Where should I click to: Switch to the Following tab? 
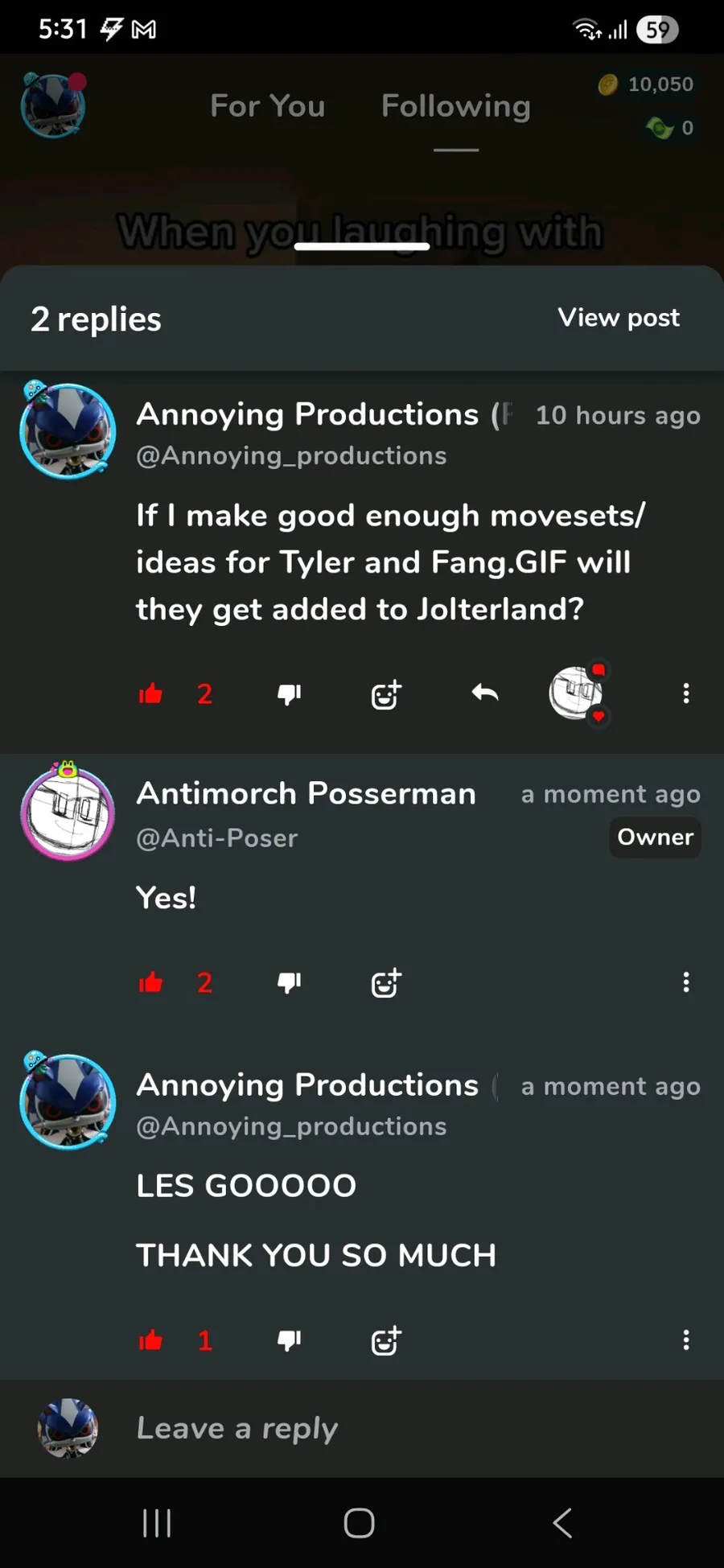(x=455, y=106)
